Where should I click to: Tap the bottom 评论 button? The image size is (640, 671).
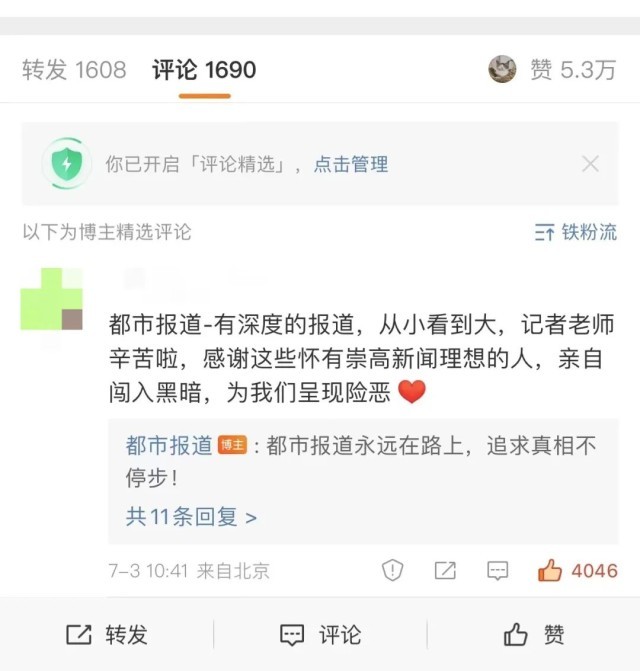pyautogui.click(x=320, y=634)
